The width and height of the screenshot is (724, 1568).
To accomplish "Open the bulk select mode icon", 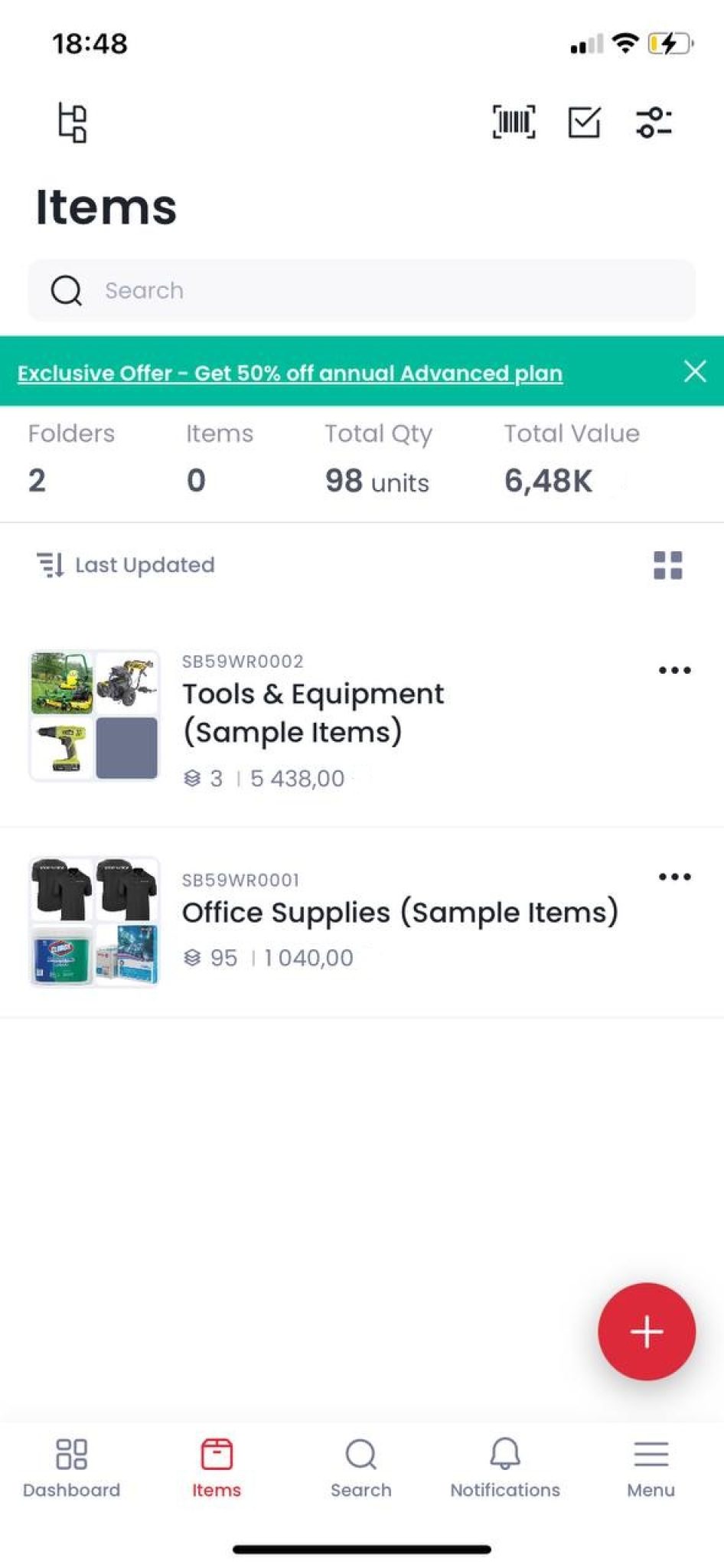I will click(585, 121).
